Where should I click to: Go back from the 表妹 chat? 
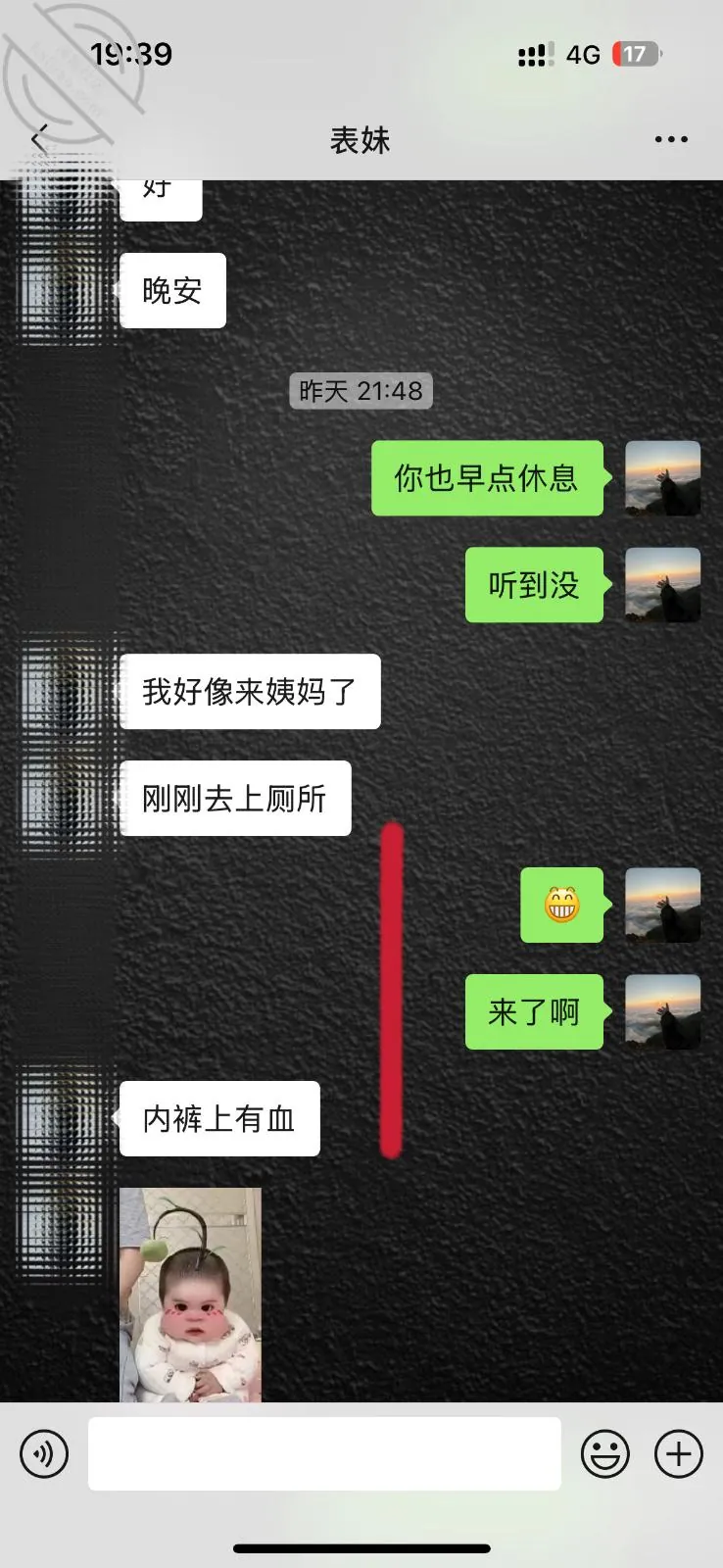click(x=39, y=140)
